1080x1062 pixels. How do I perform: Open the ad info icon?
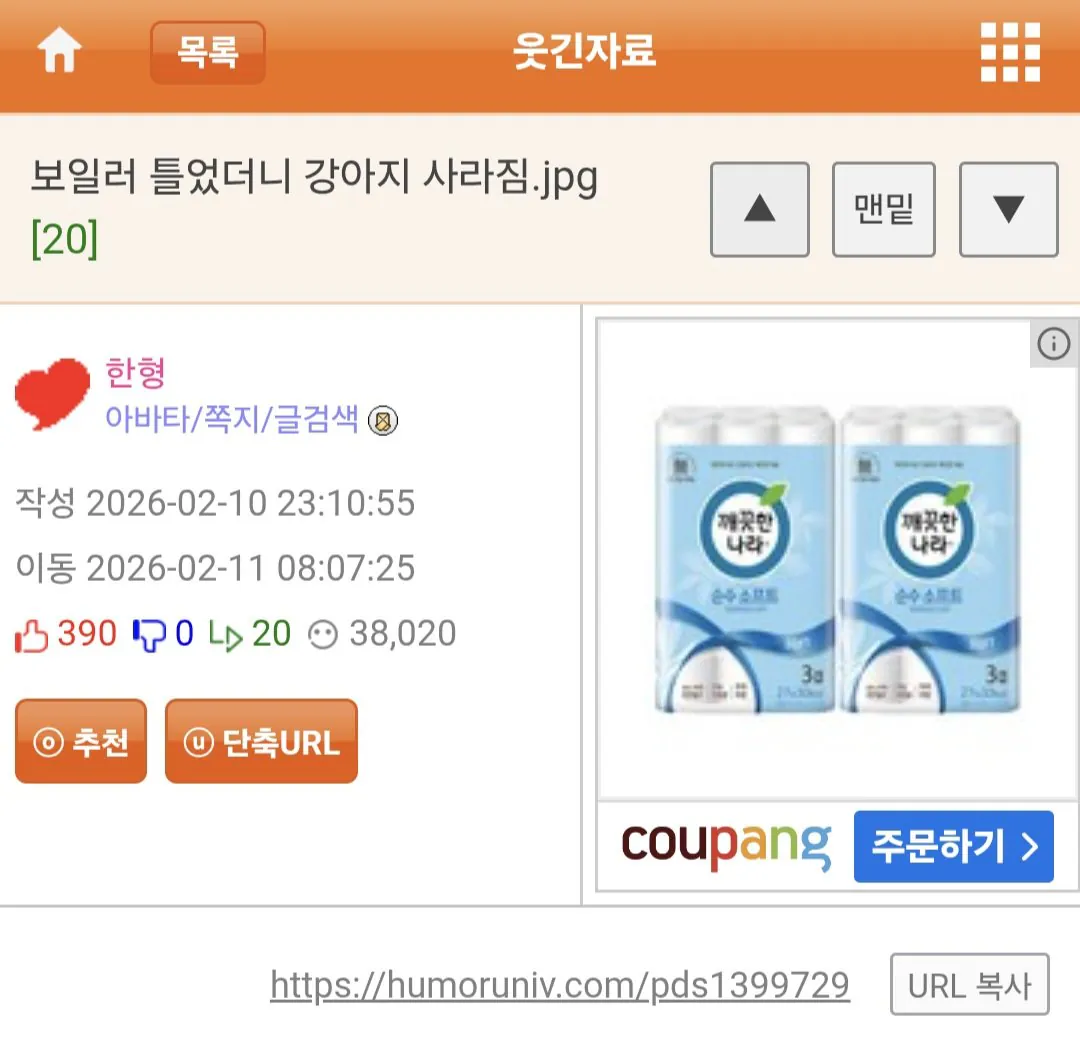[1053, 345]
